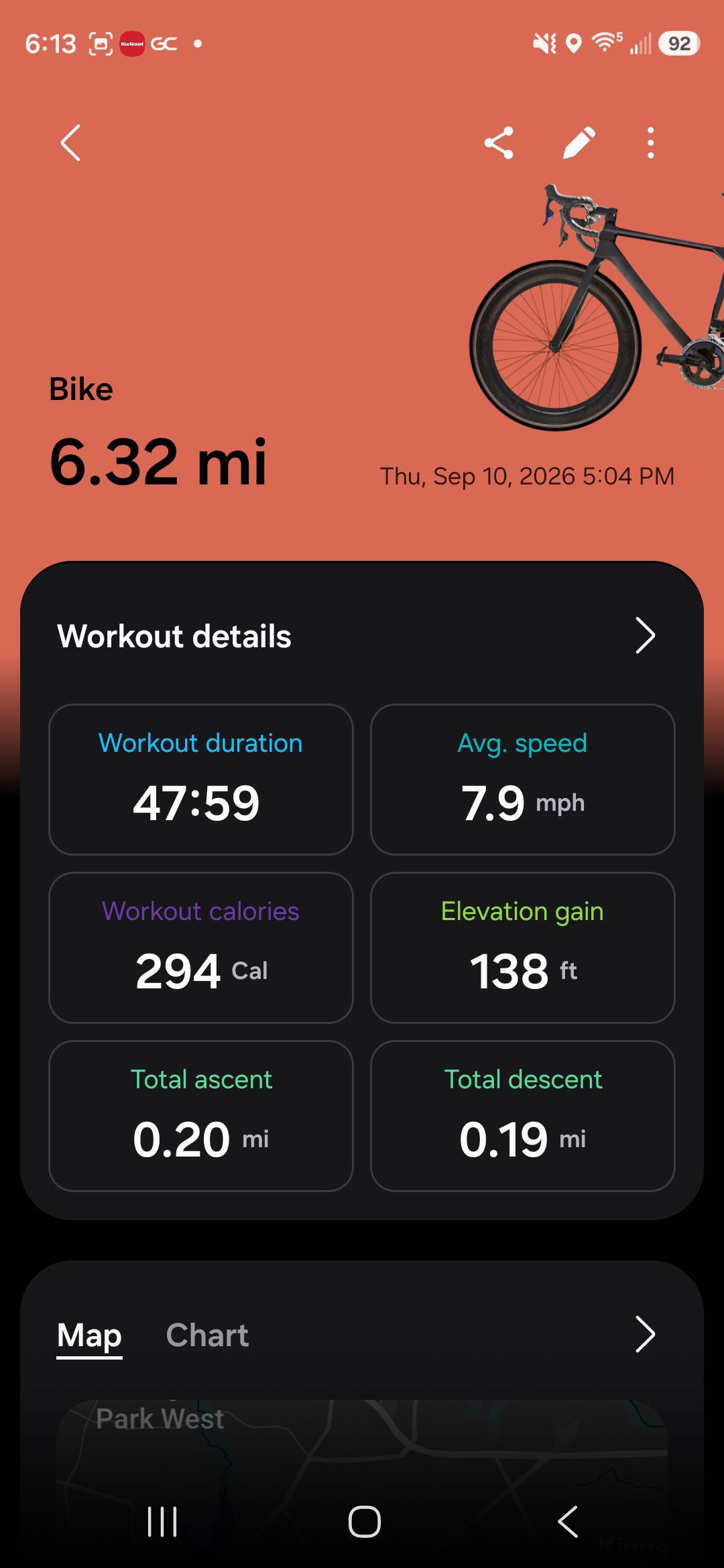
Task: Open the full map view arrow
Action: point(645,1334)
